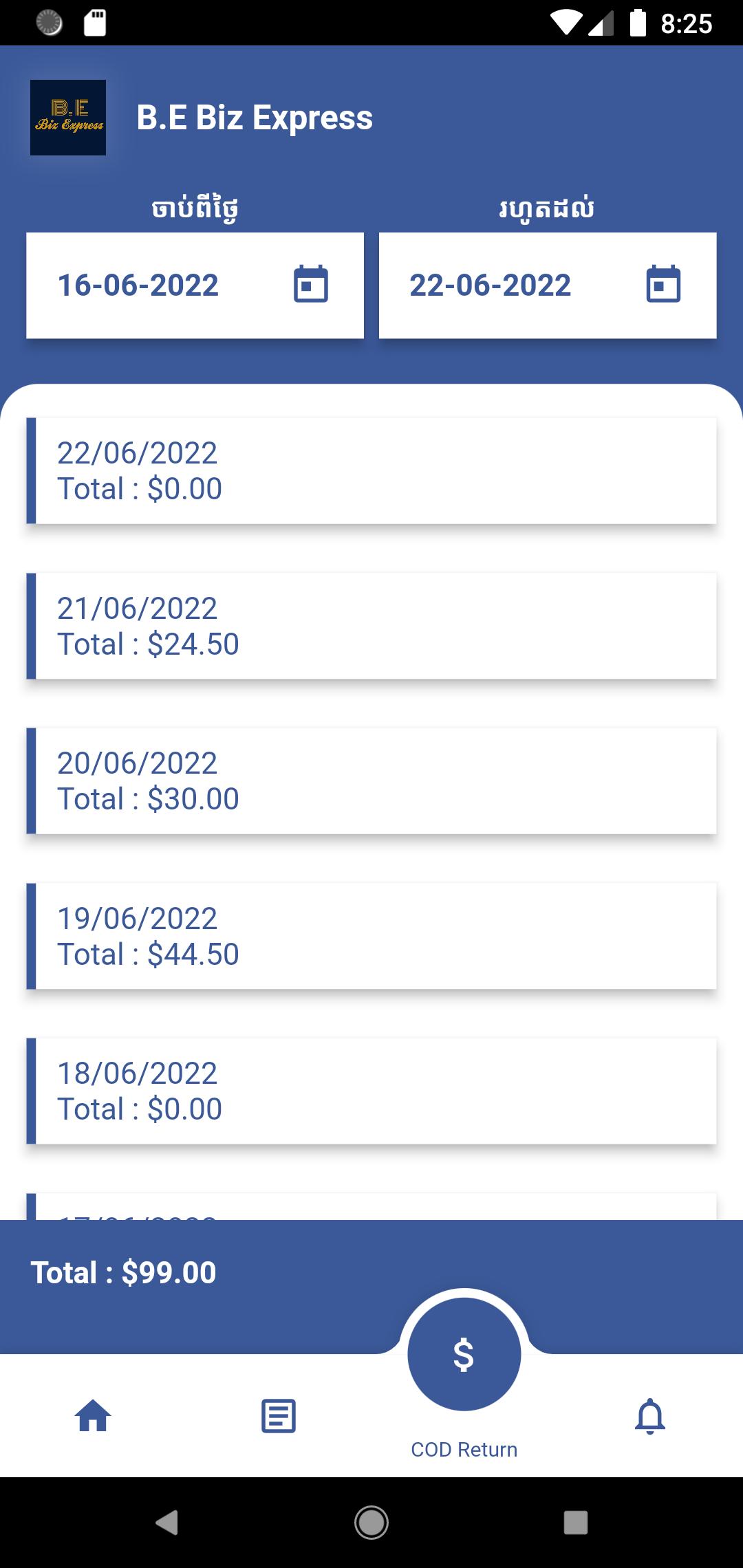Open the end date picker showing 22-06-2022

(x=548, y=285)
